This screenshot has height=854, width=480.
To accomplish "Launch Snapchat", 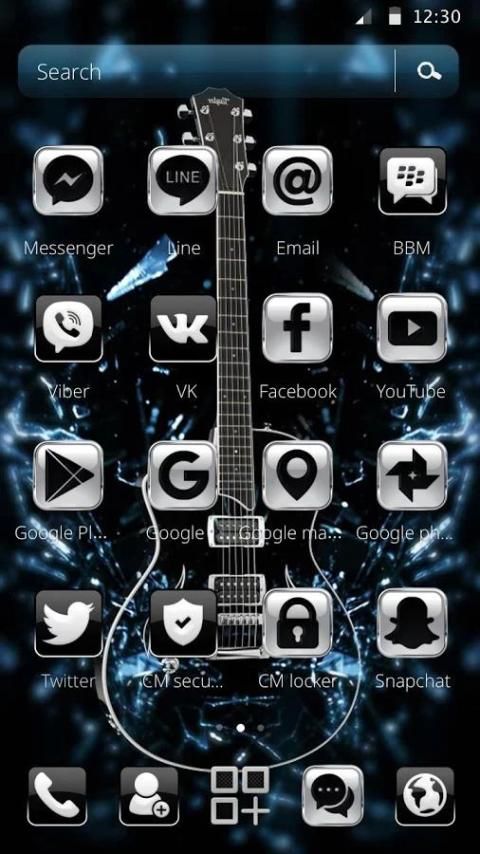I will click(x=412, y=623).
